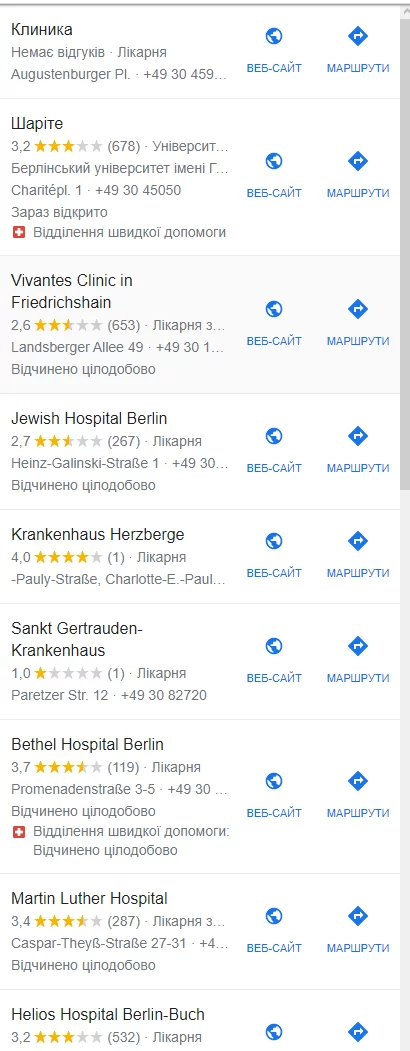Get directions to Krankenhaus Herzberge
This screenshot has width=410, height=1051.
coord(358,556)
